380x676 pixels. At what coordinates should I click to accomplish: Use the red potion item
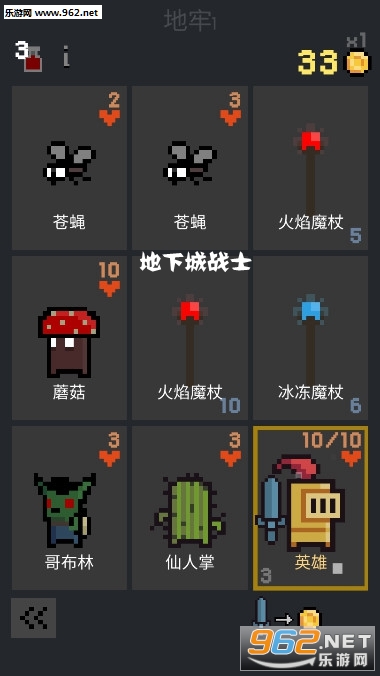click(31, 56)
